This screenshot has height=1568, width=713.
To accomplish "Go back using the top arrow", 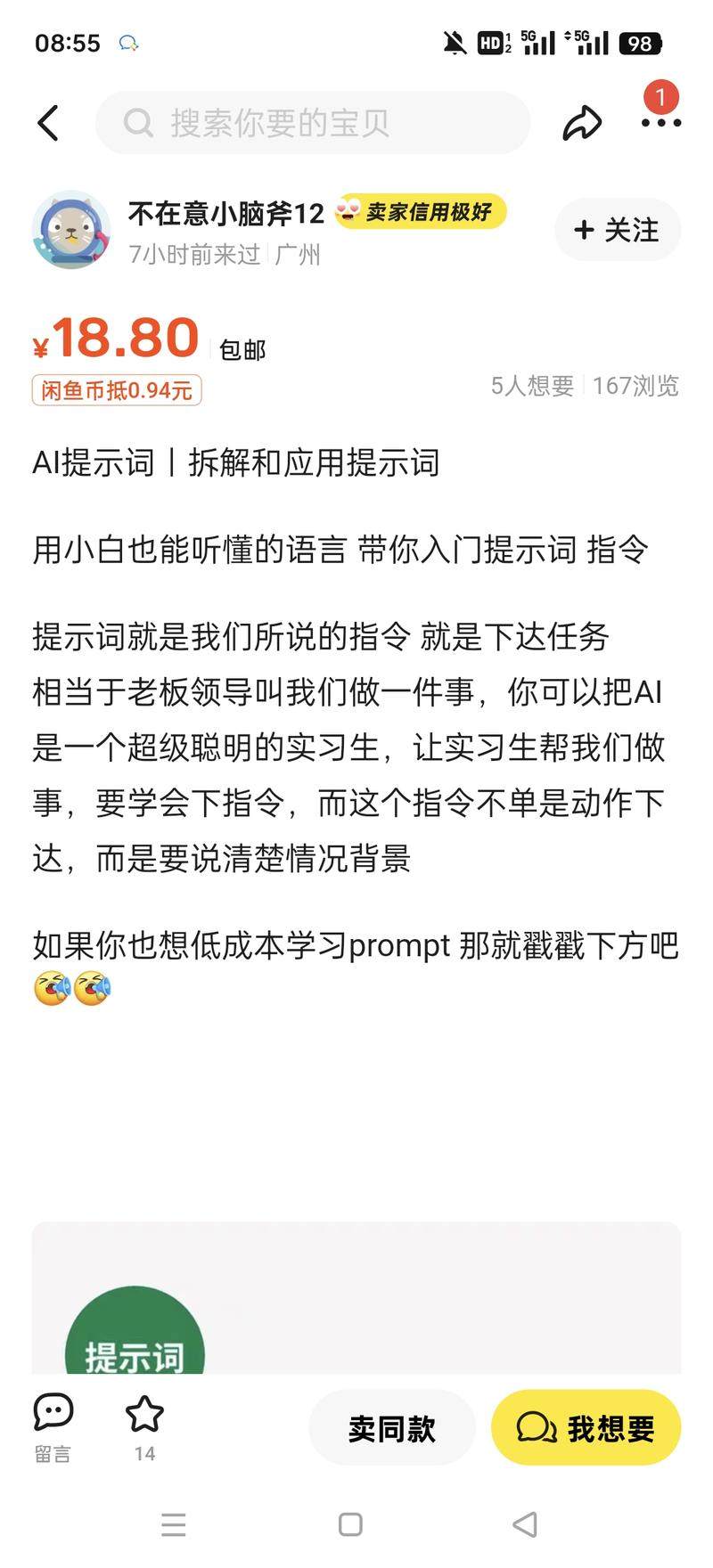I will tap(48, 123).
